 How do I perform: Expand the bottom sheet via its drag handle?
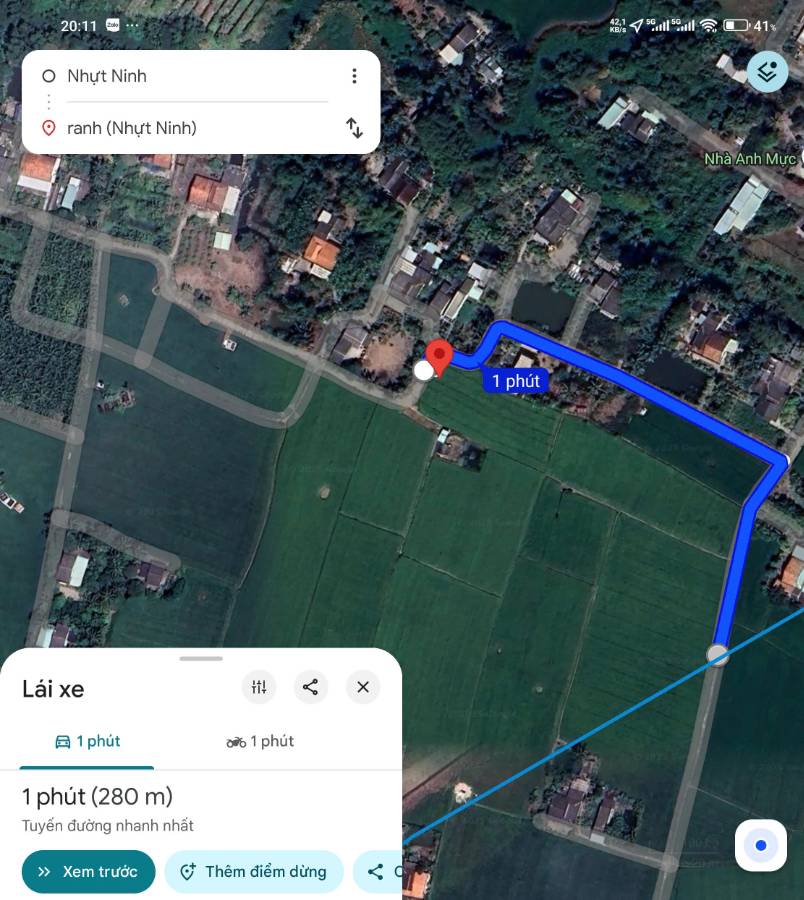click(x=200, y=658)
